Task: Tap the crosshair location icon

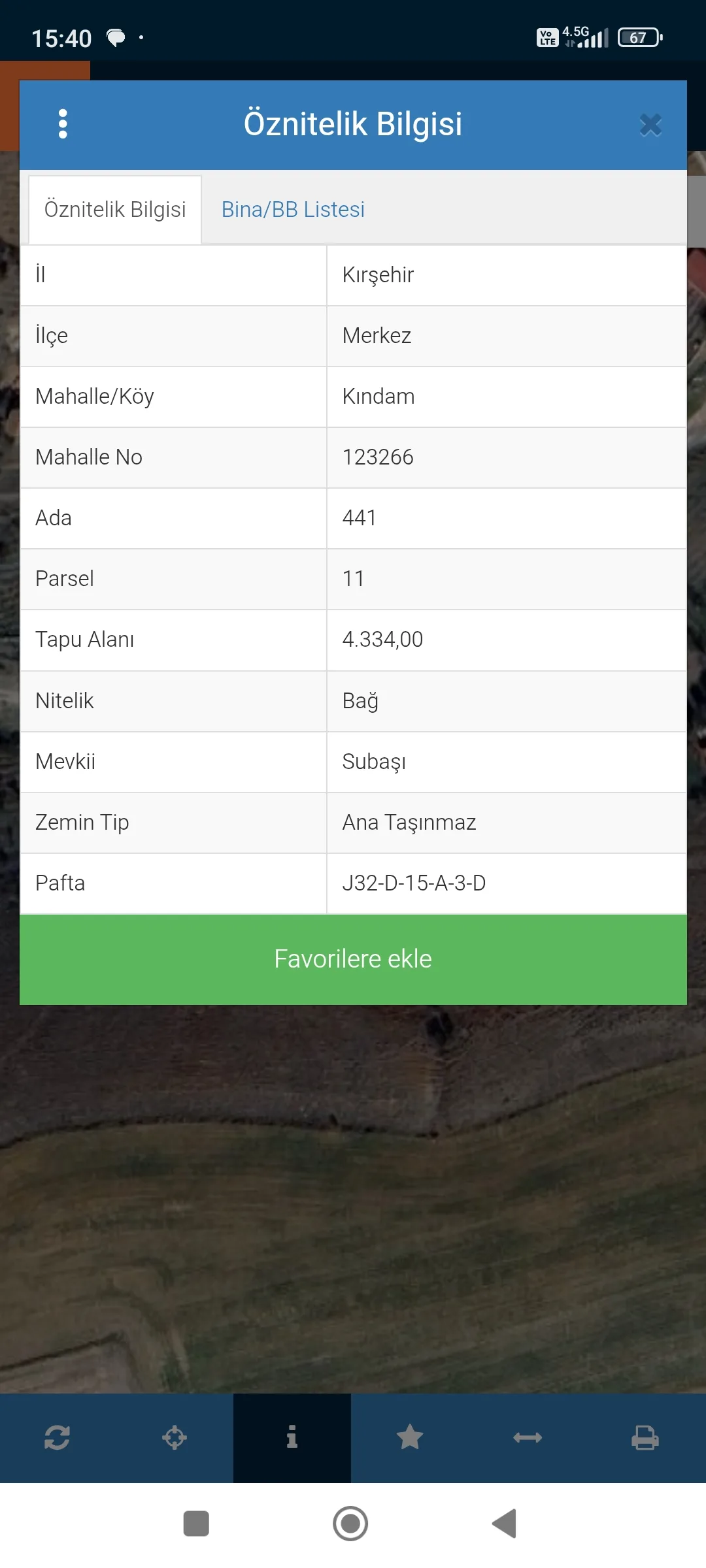Action: (x=175, y=1437)
